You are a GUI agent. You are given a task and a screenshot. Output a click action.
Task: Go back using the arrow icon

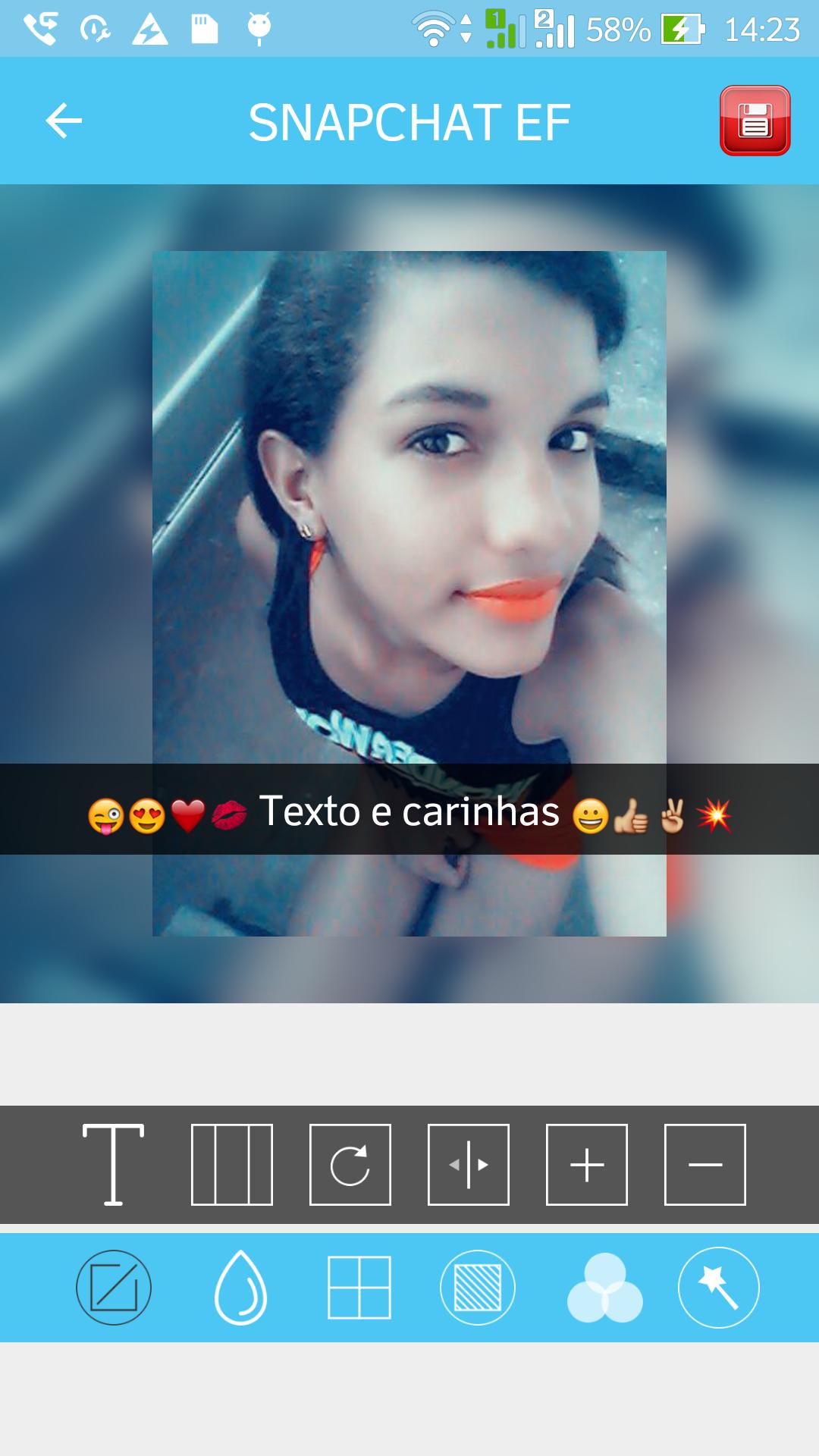(x=64, y=121)
